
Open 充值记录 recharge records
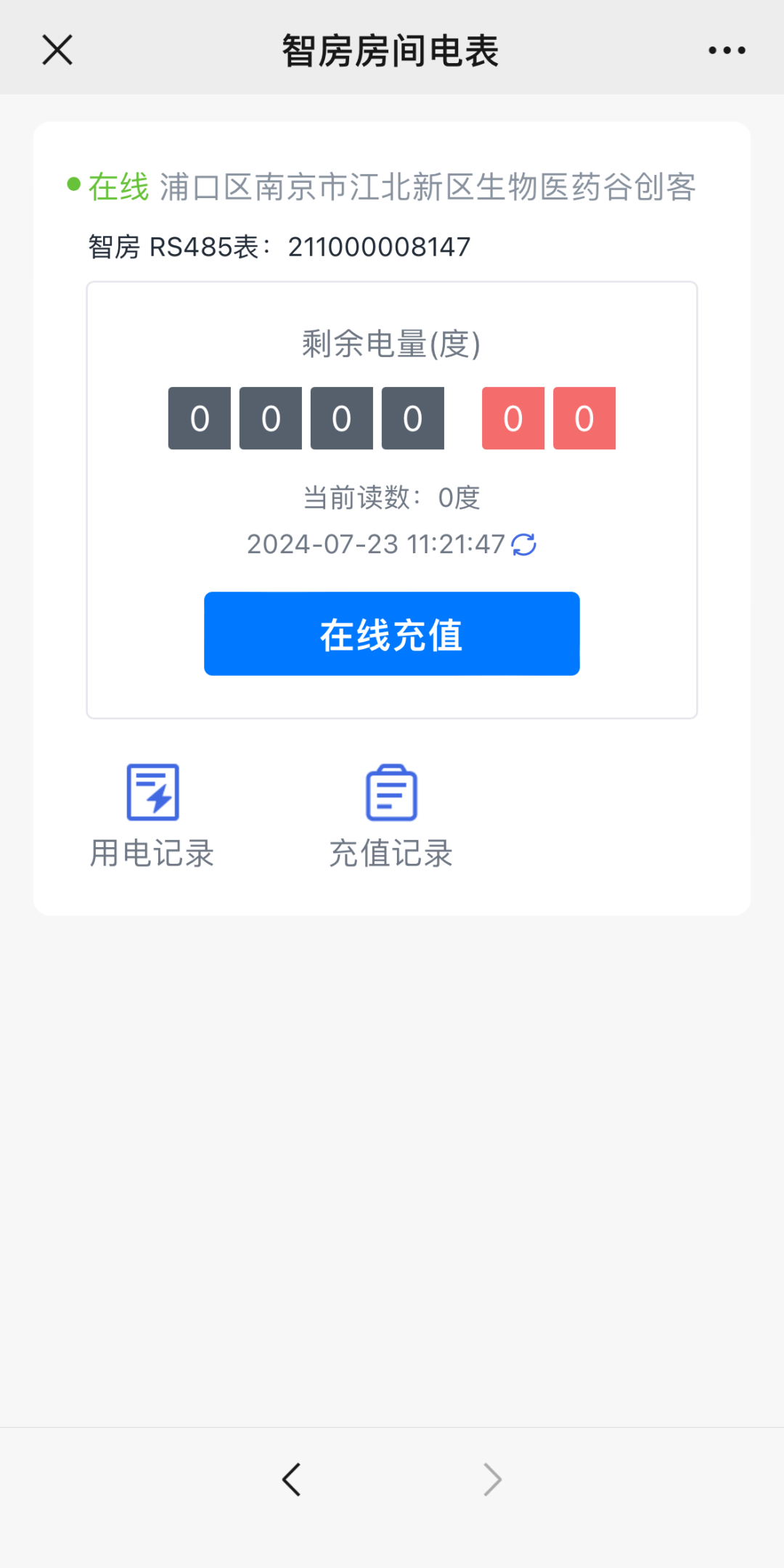391,816
